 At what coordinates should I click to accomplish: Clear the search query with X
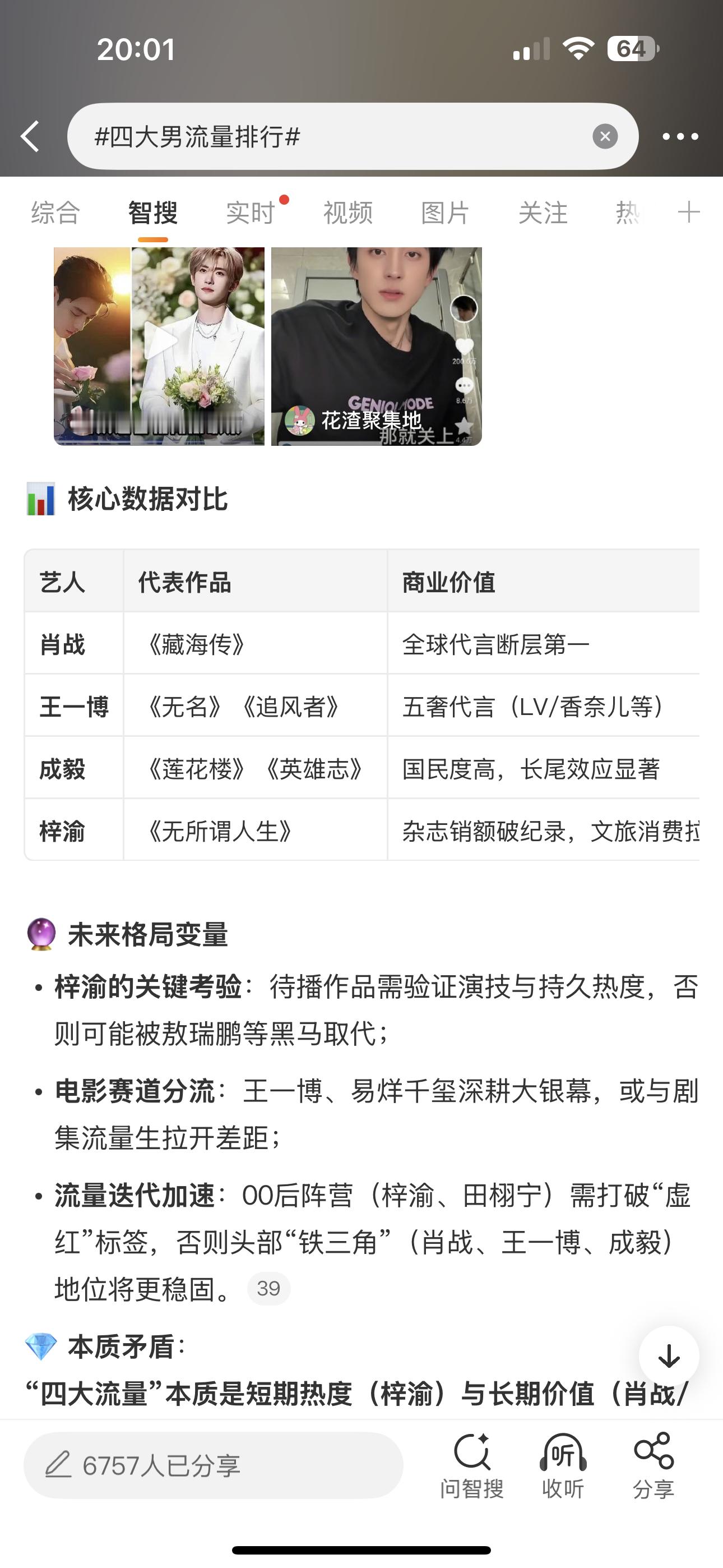(x=605, y=136)
